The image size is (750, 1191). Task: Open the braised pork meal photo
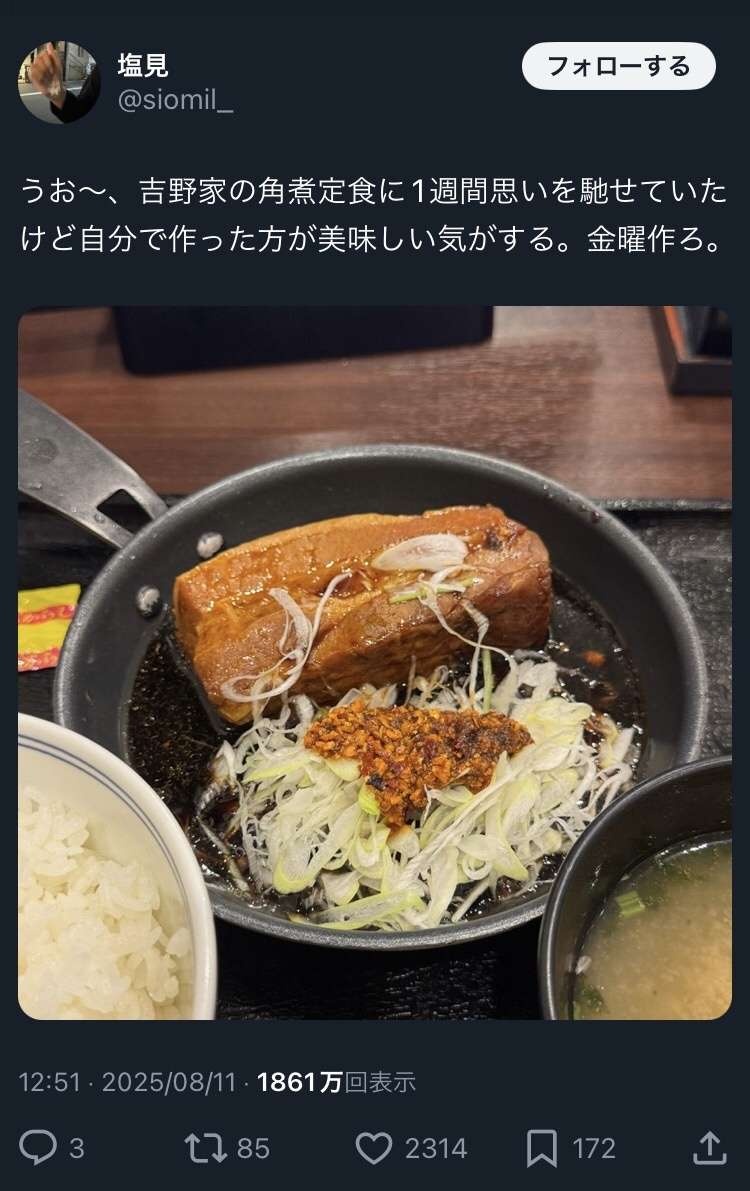[375, 662]
